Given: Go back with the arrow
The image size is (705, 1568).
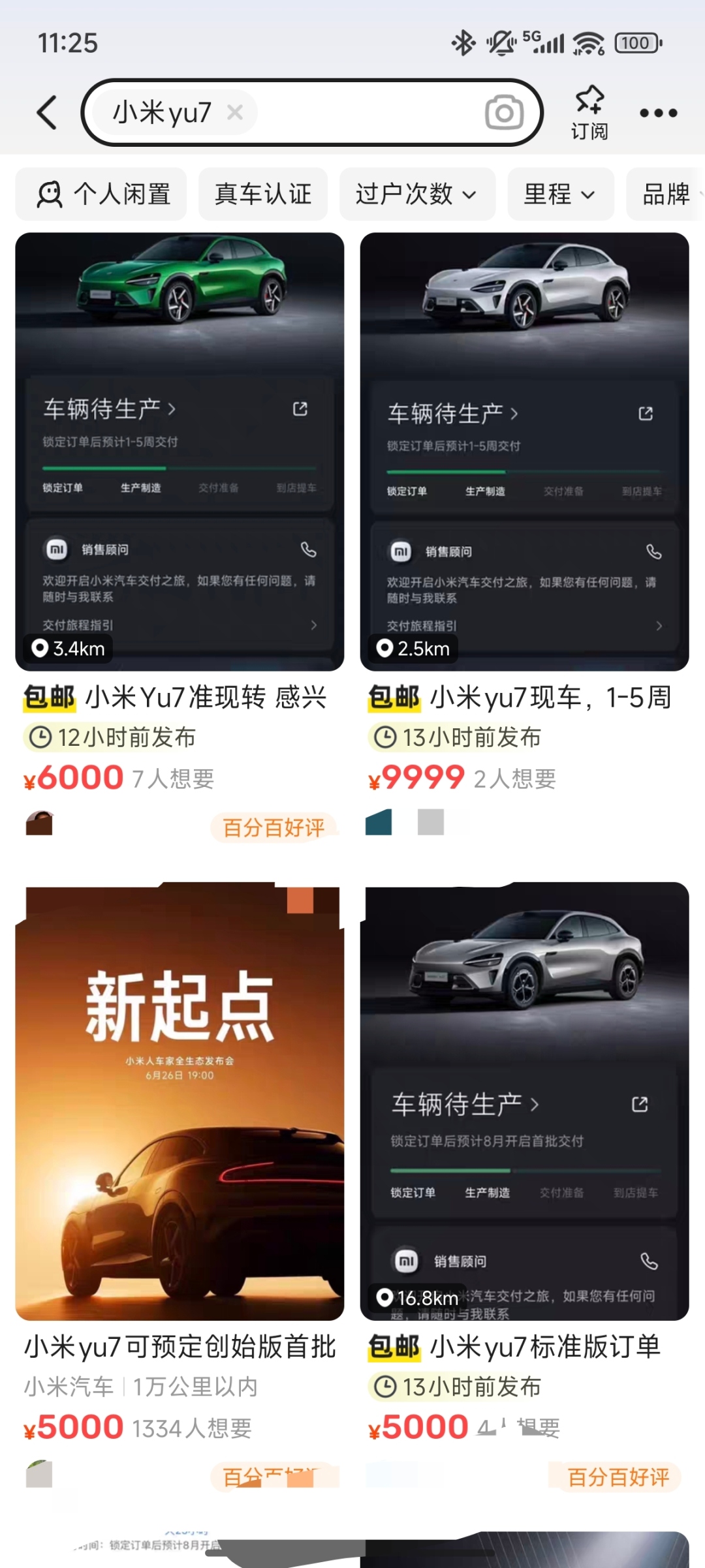Looking at the screenshot, I should [x=47, y=112].
